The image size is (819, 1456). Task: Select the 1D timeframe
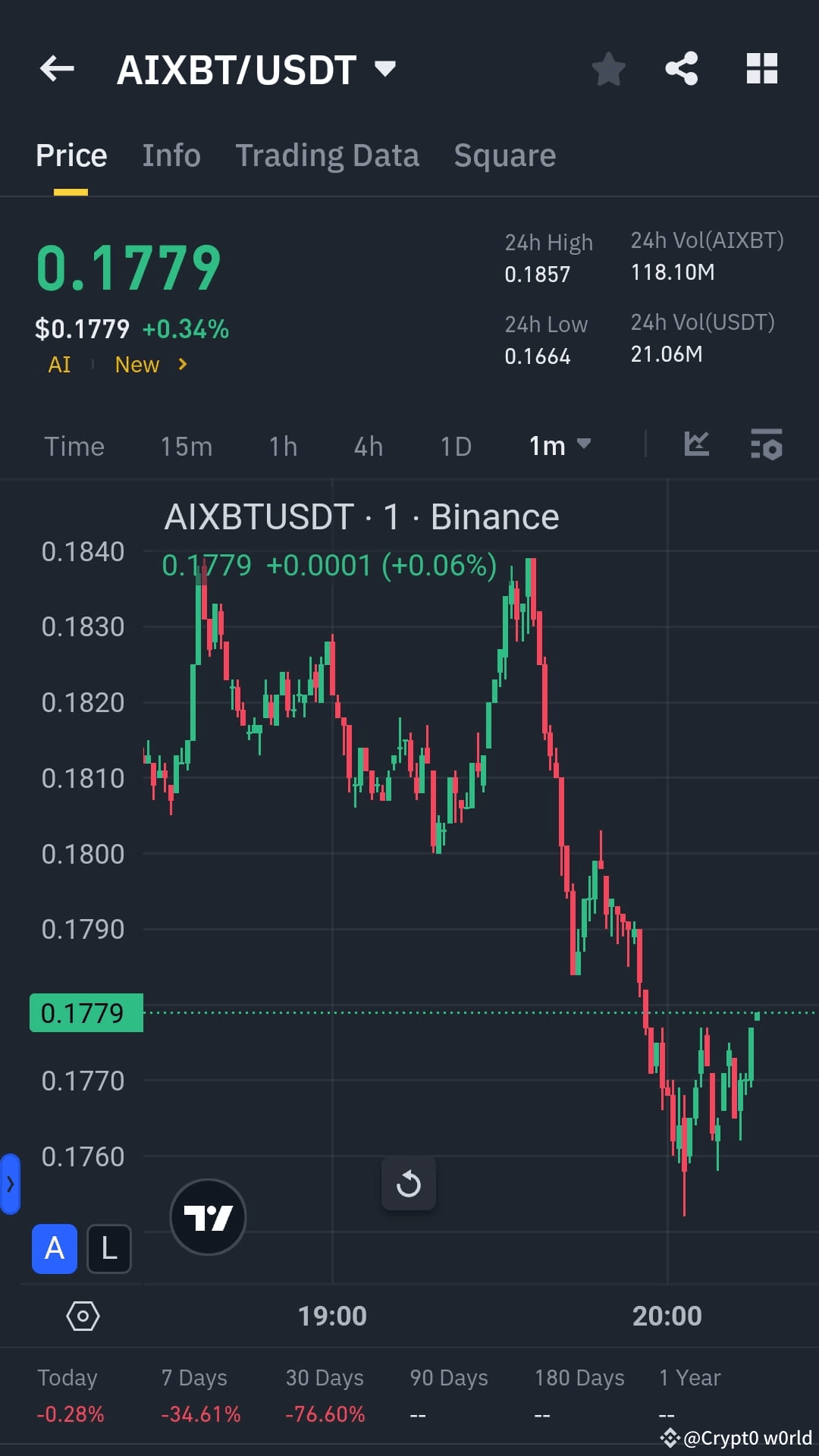(455, 446)
